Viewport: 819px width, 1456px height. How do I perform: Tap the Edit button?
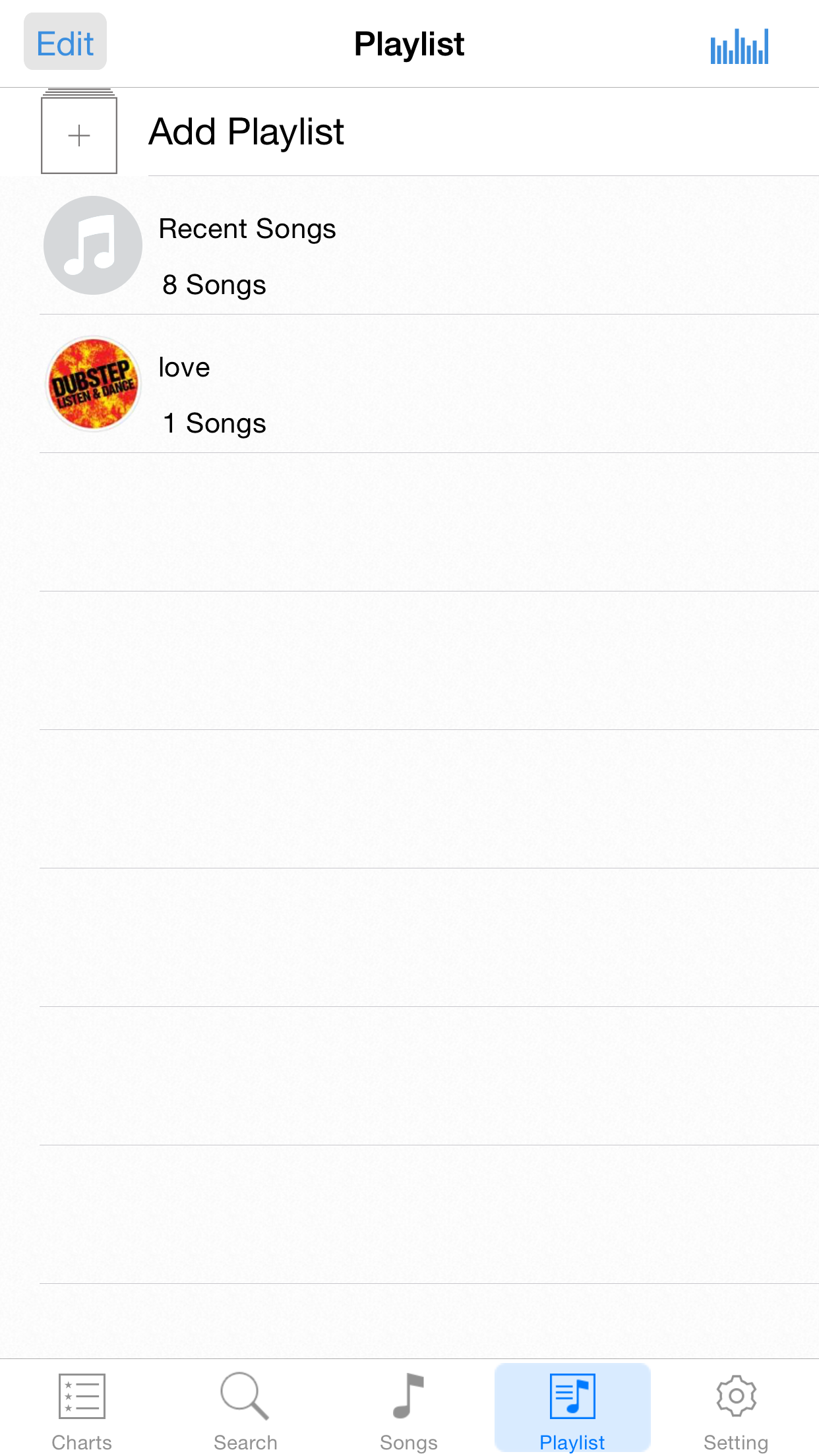pos(65,42)
